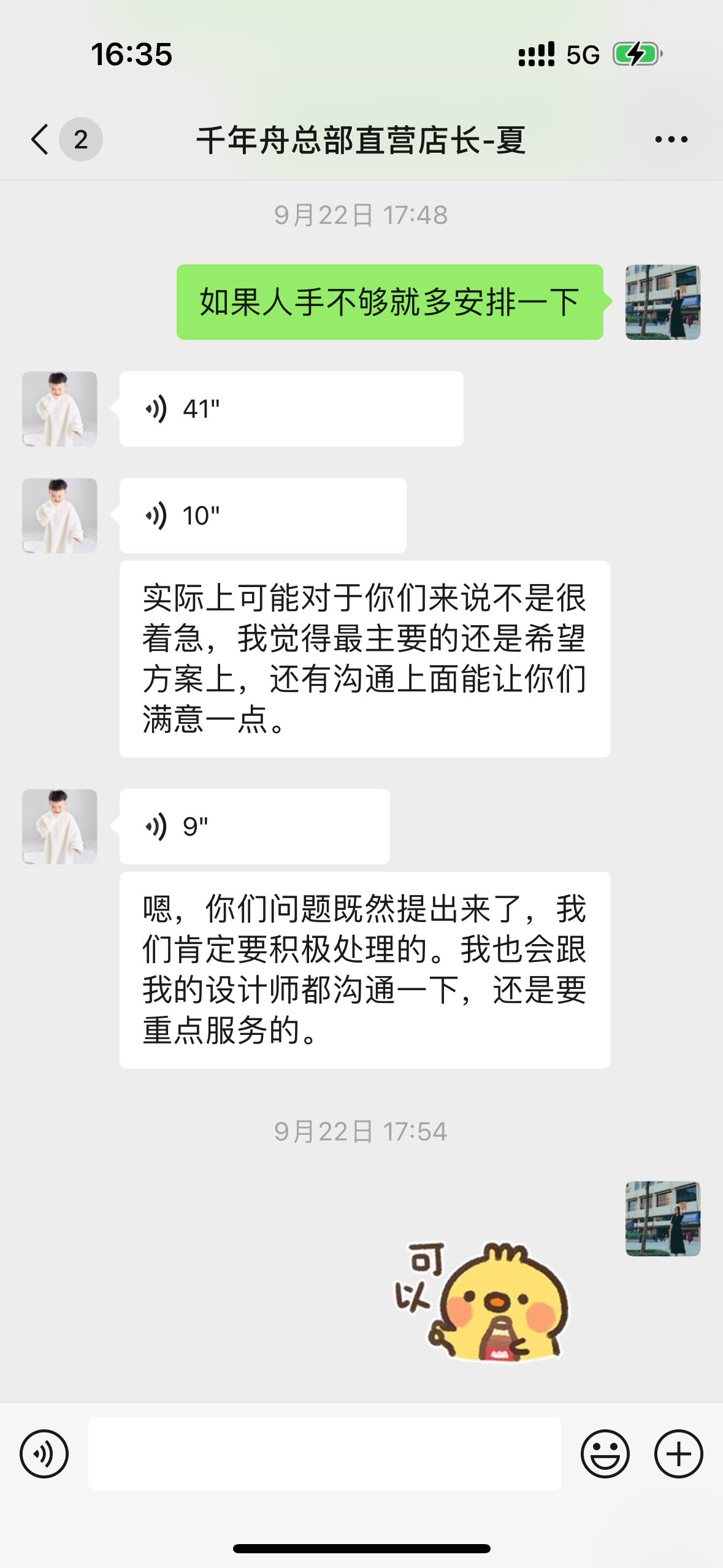Play the 41-second voice message
The width and height of the screenshot is (723, 1568).
[x=291, y=409]
